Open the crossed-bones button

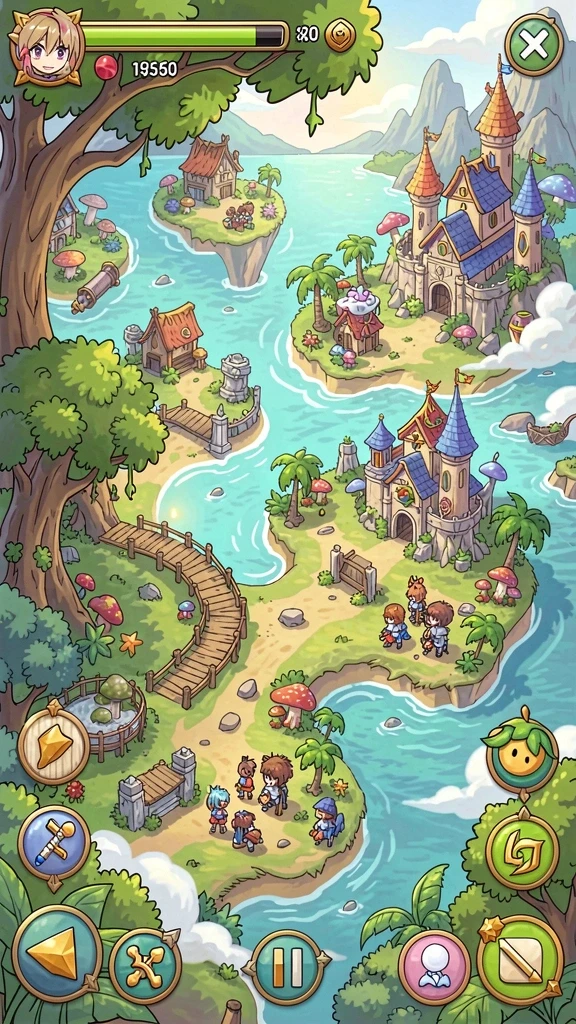point(145,965)
